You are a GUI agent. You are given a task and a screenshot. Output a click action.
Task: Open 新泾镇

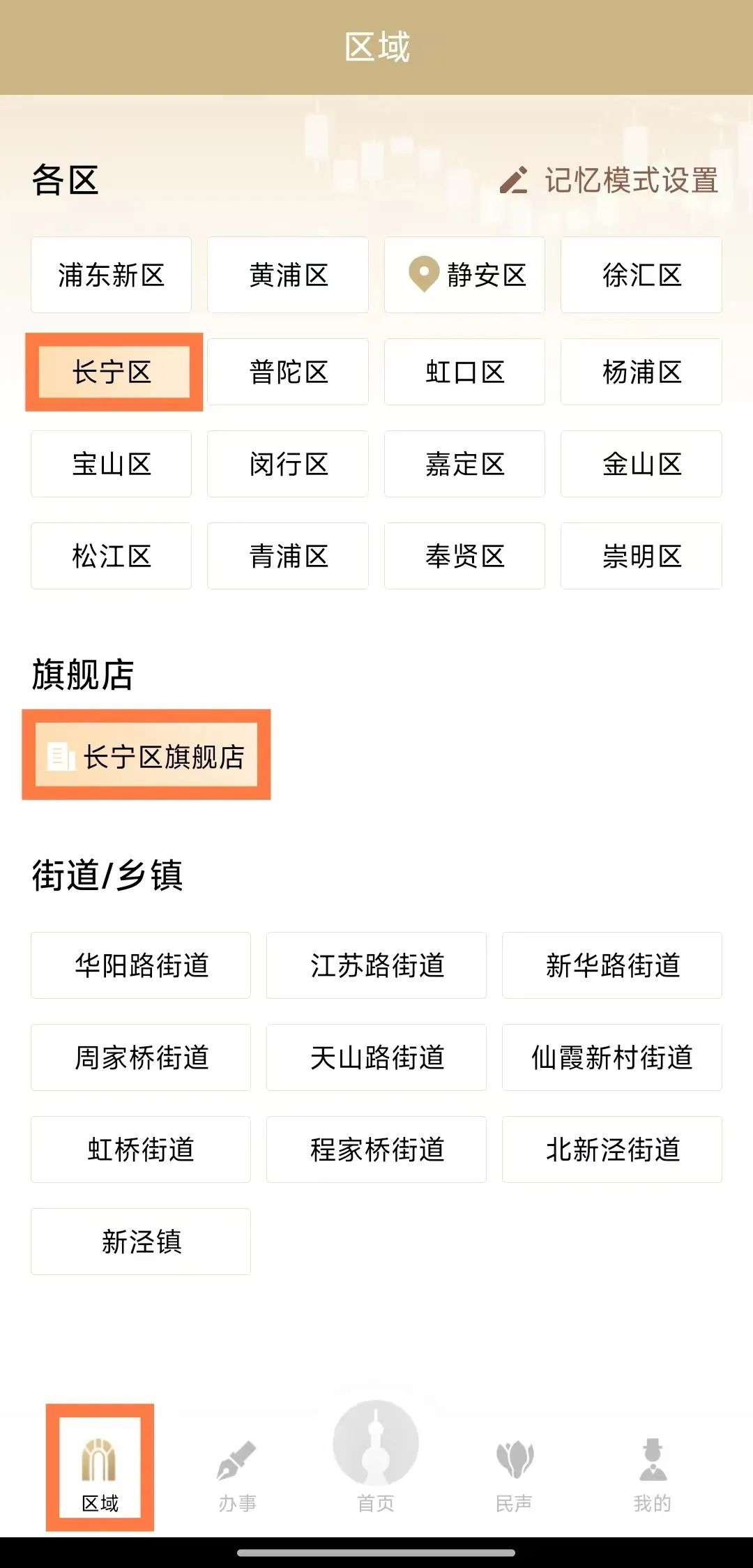[x=141, y=1242]
